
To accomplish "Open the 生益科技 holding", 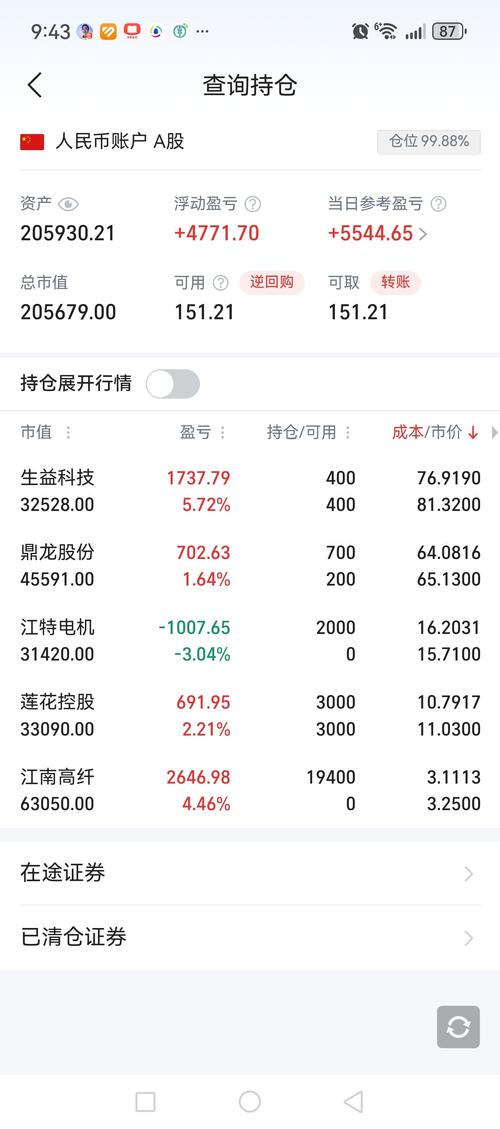I will (250, 491).
